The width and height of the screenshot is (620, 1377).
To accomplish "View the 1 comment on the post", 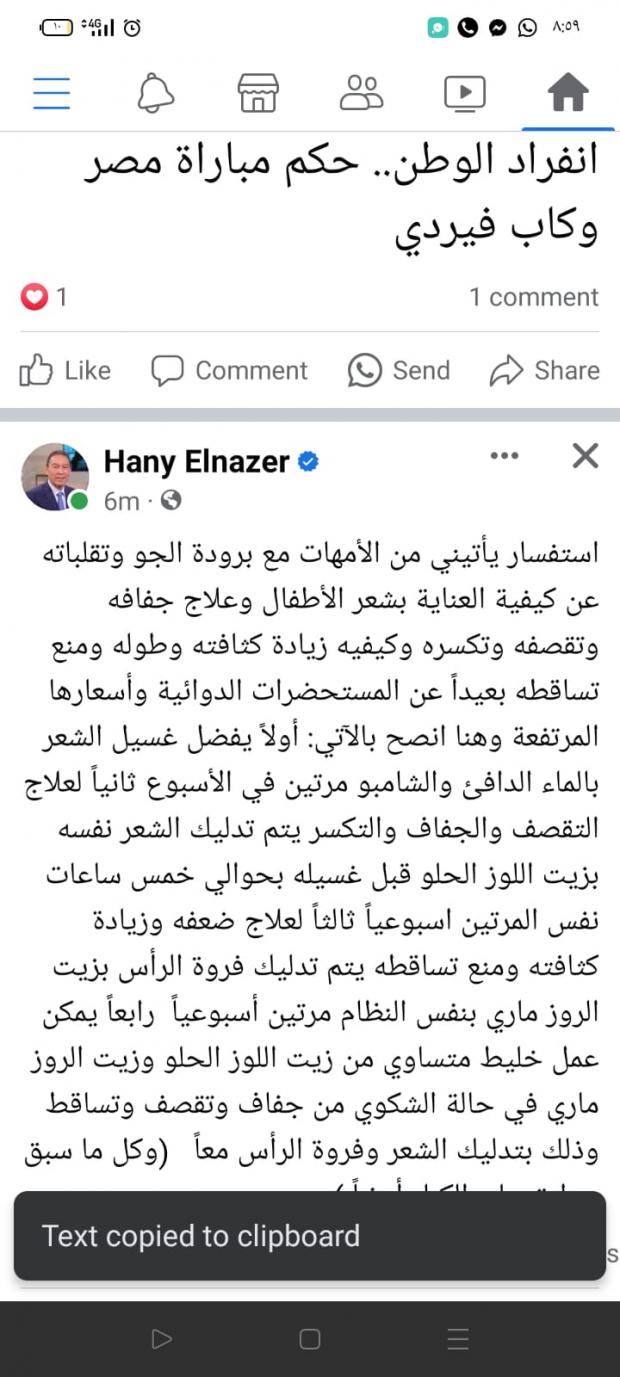I will click(534, 297).
